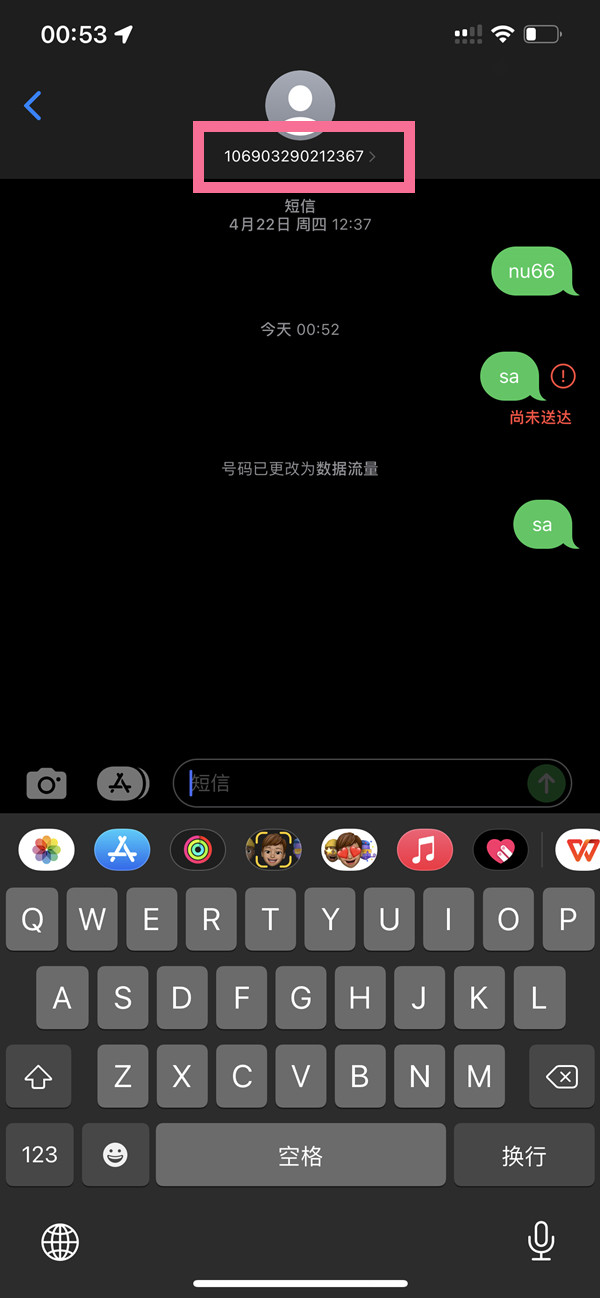Open the emoji keyboard

116,1155
